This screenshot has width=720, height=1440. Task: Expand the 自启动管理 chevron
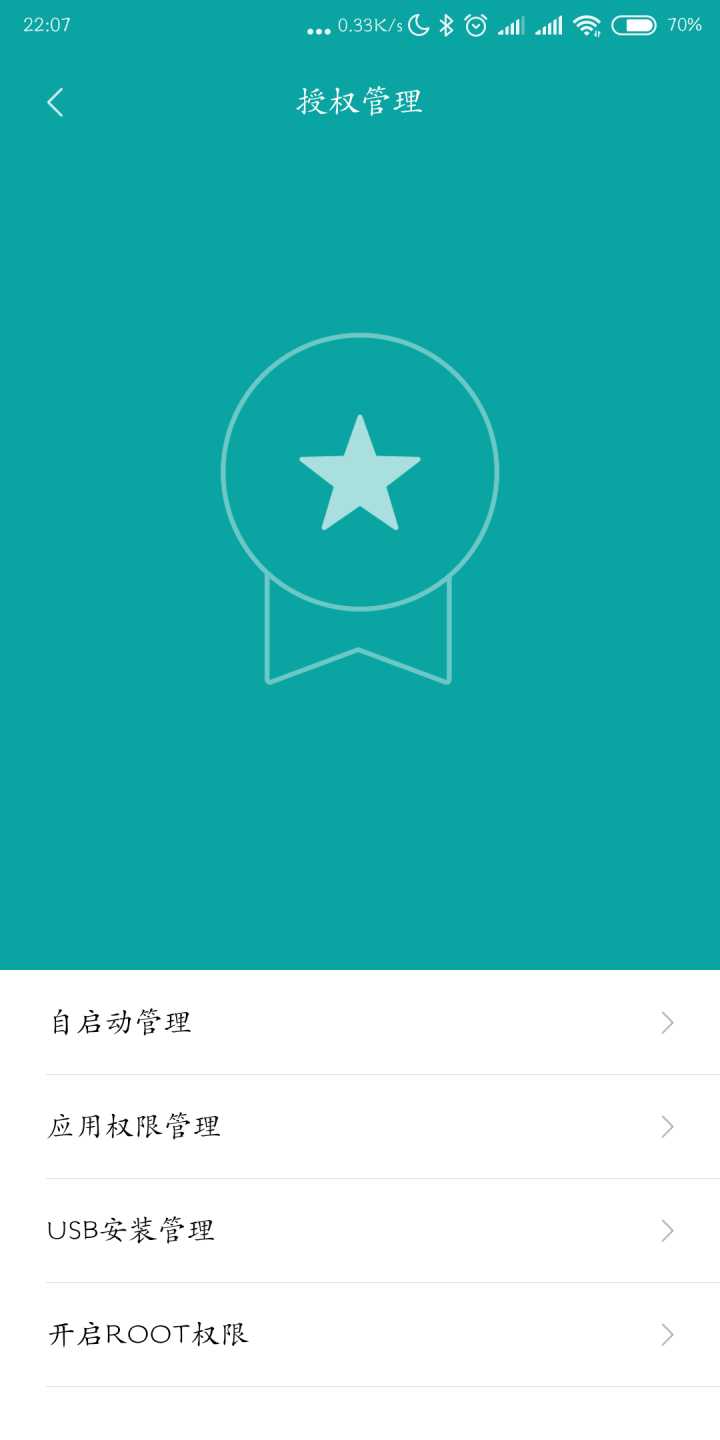pos(667,1022)
